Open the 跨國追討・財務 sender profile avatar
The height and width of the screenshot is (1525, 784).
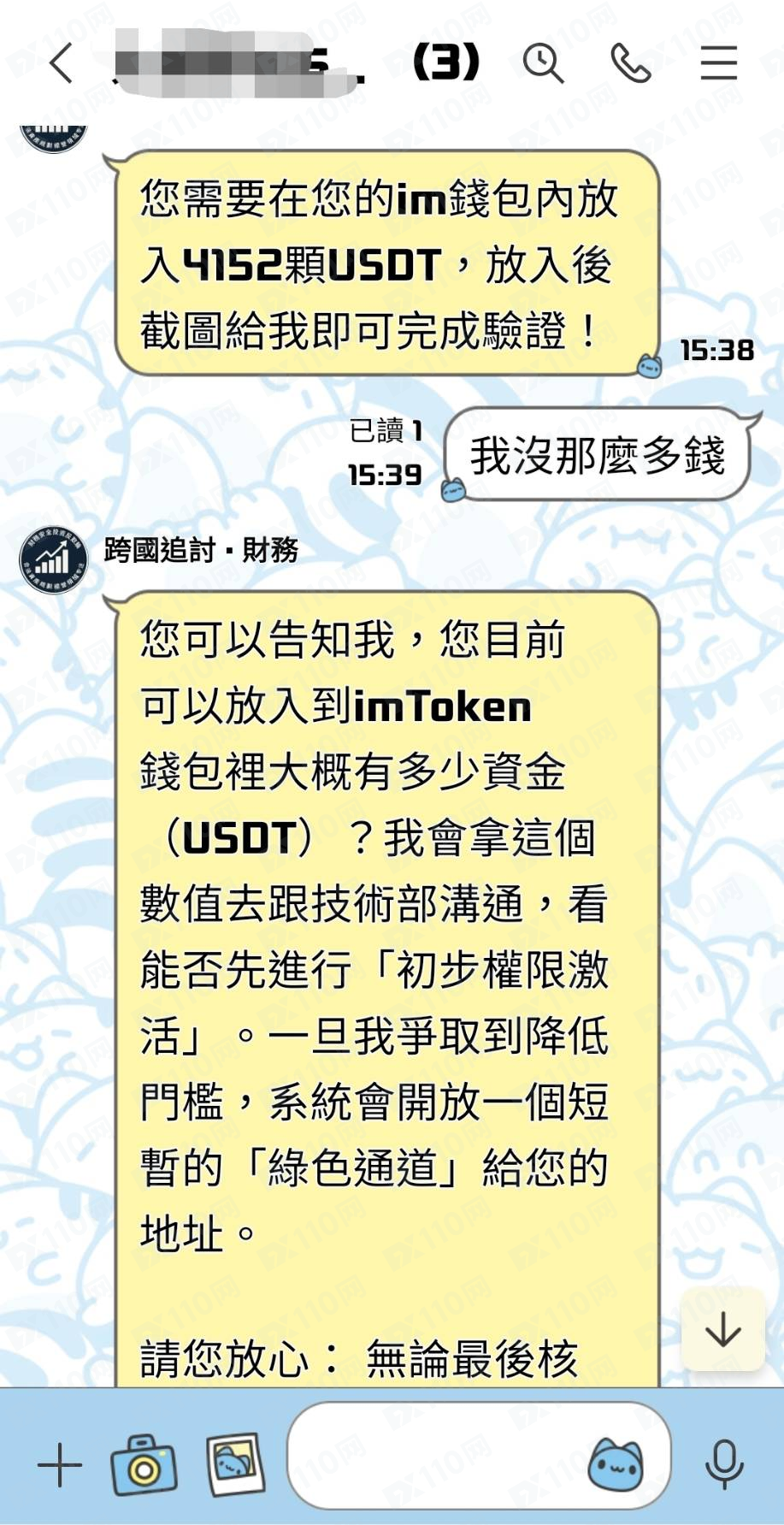54,560
